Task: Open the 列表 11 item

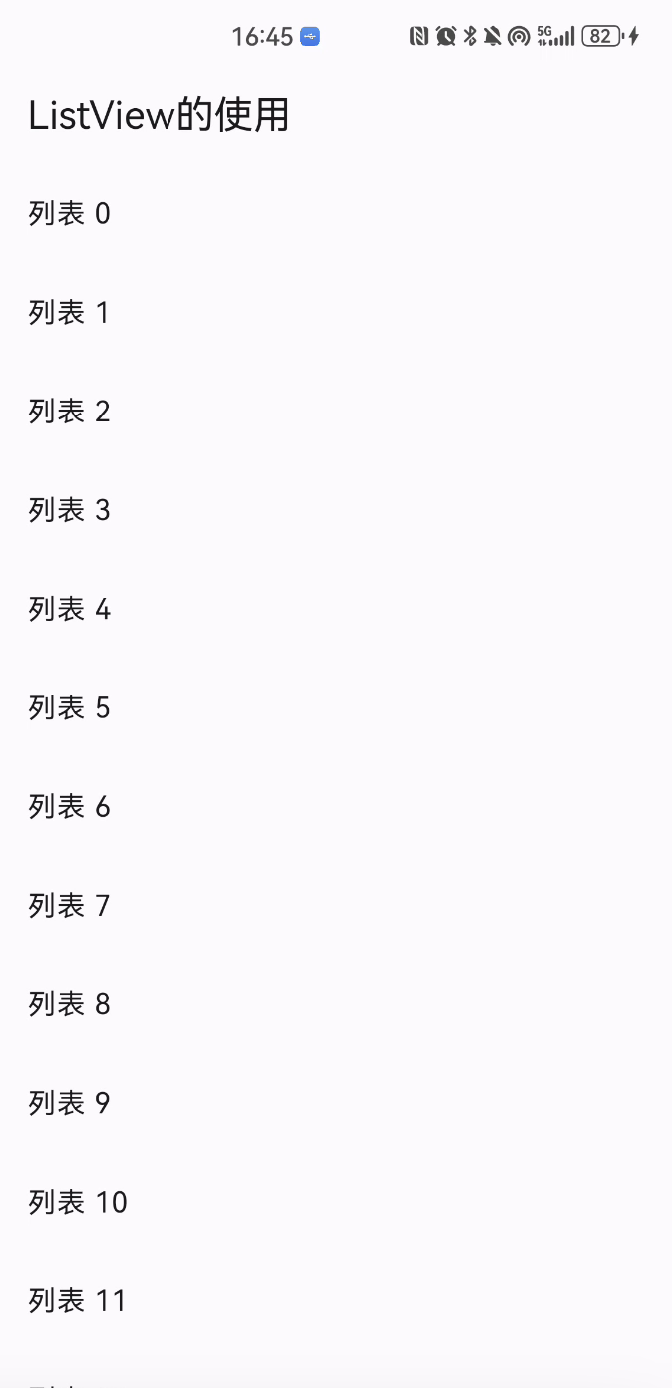Action: point(78,1301)
